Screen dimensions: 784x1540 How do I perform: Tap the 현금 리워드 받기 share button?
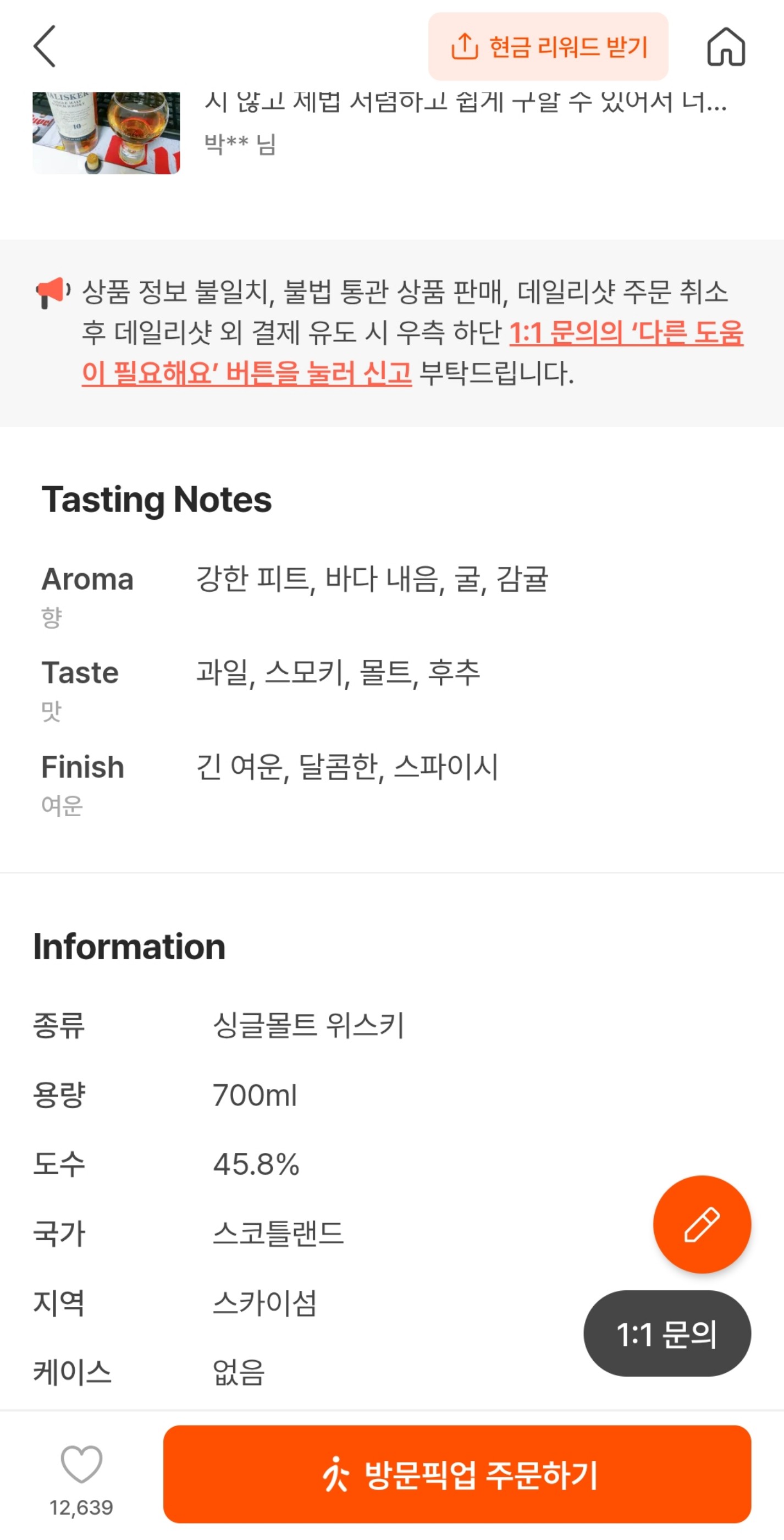tap(548, 47)
